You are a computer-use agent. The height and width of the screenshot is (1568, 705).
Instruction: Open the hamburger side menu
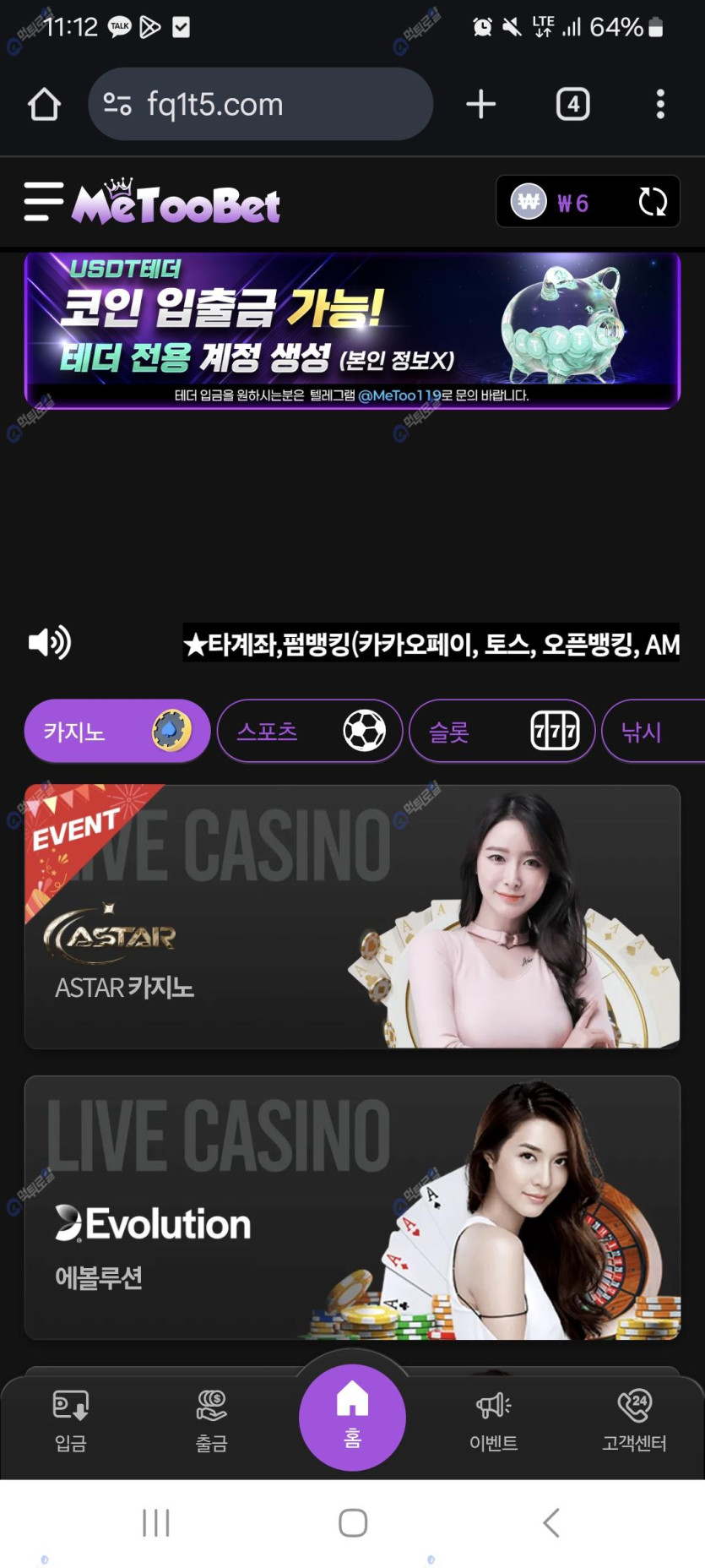44,202
